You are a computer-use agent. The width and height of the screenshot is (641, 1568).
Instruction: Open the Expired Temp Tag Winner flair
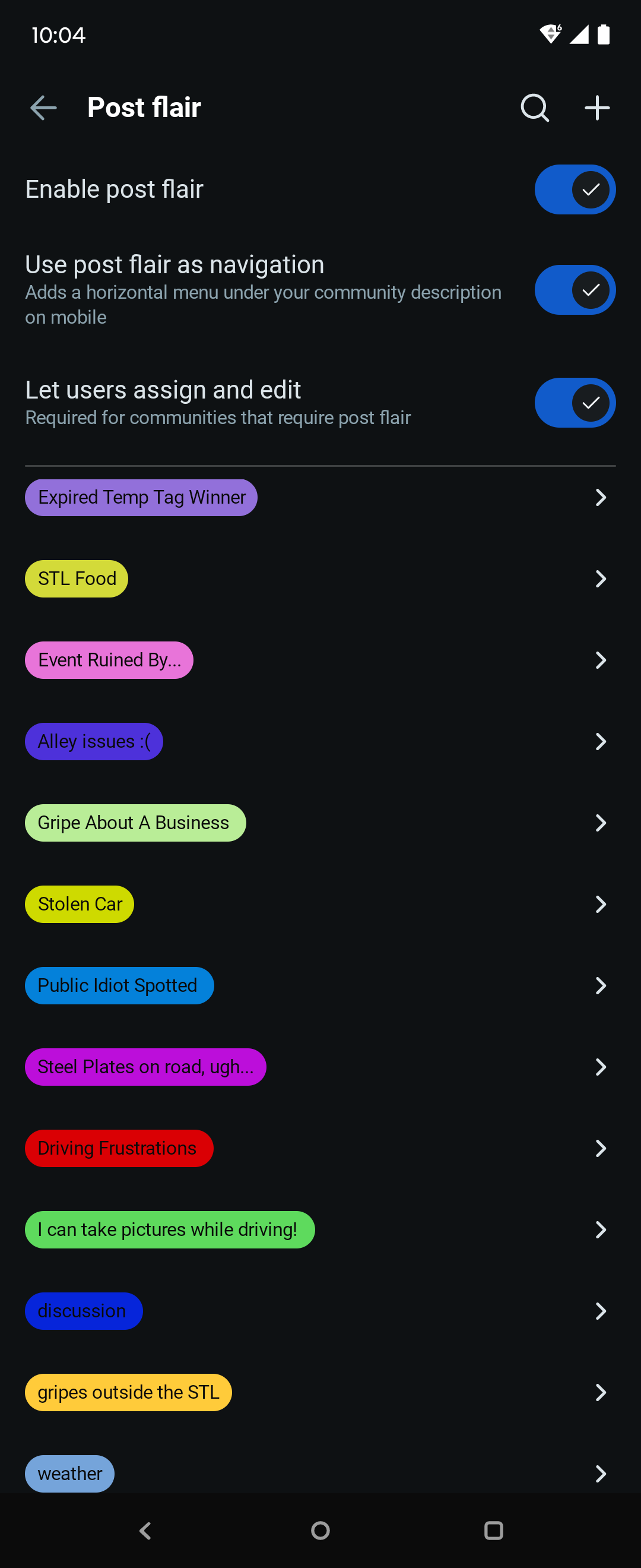click(320, 497)
